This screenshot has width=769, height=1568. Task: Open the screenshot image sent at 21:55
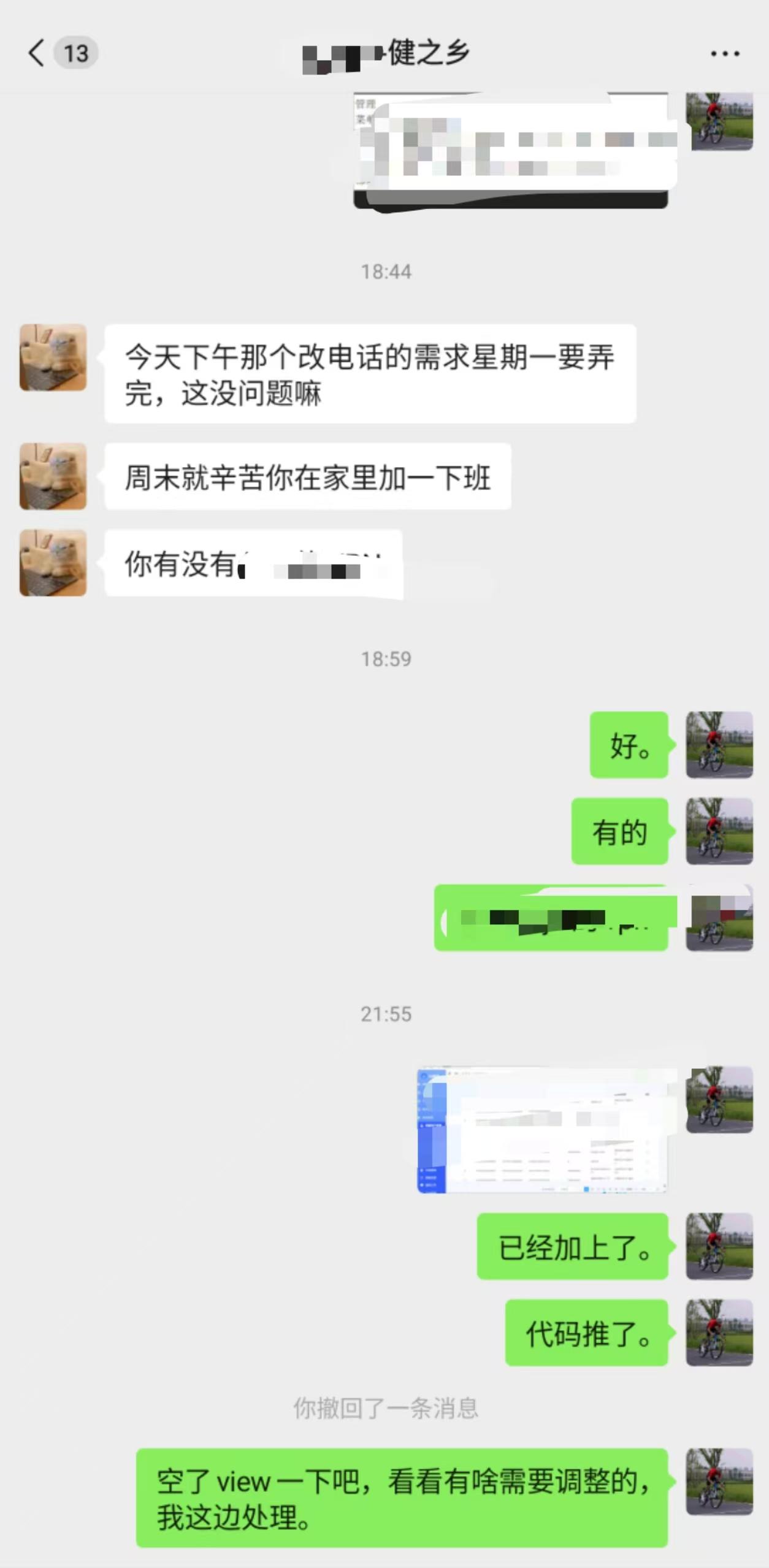(x=542, y=1130)
